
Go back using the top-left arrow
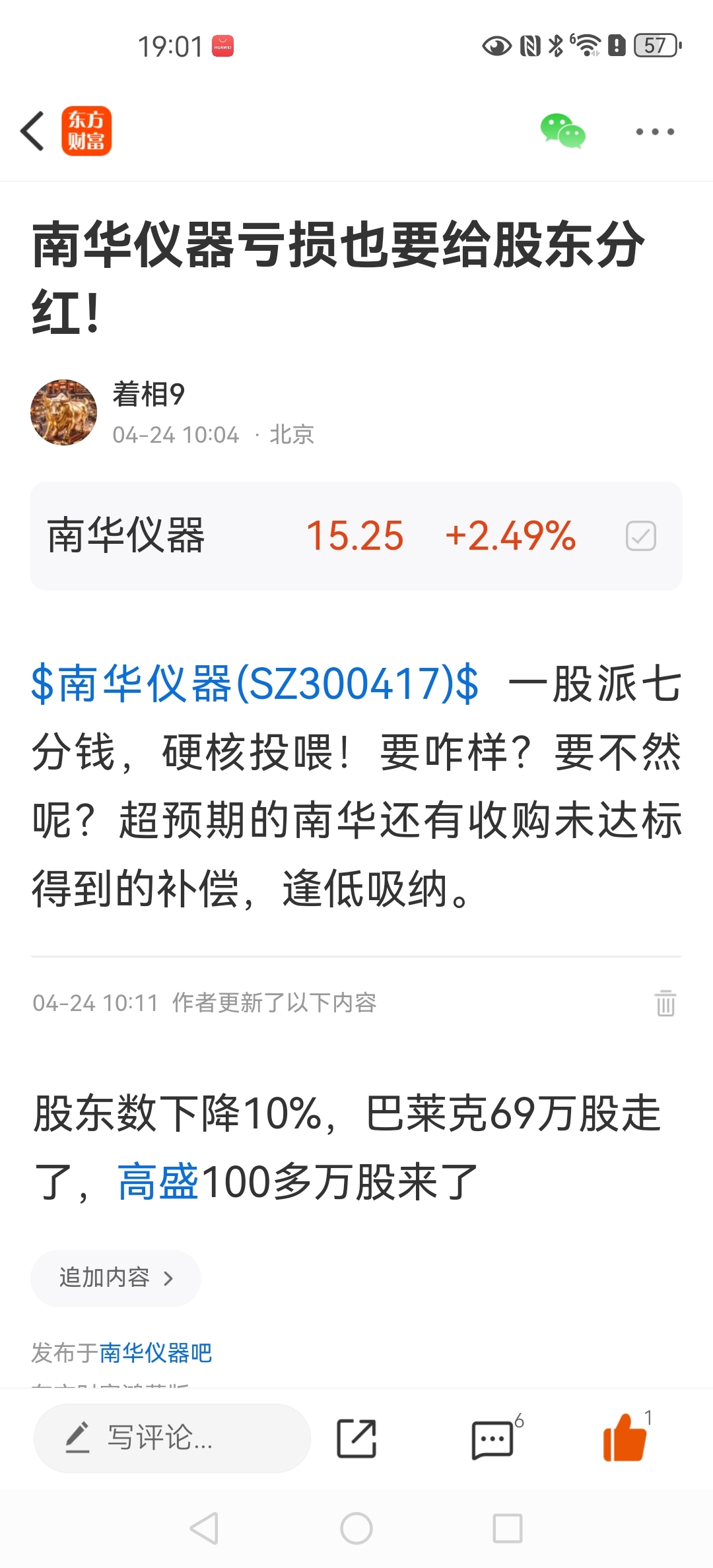32,131
